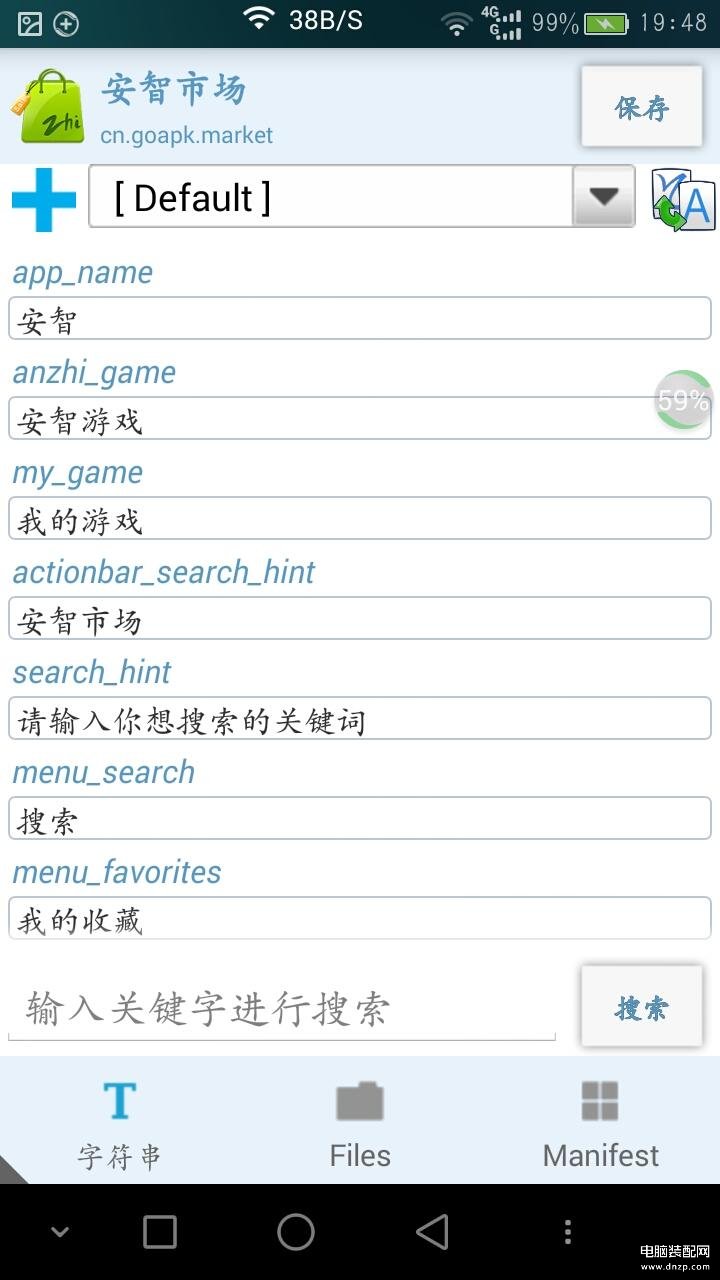Switch to the Files tab

pos(360,1121)
